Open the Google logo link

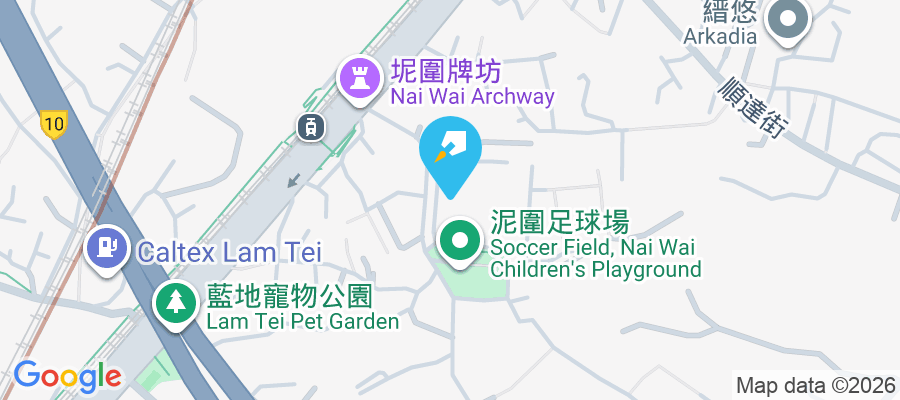point(67,376)
